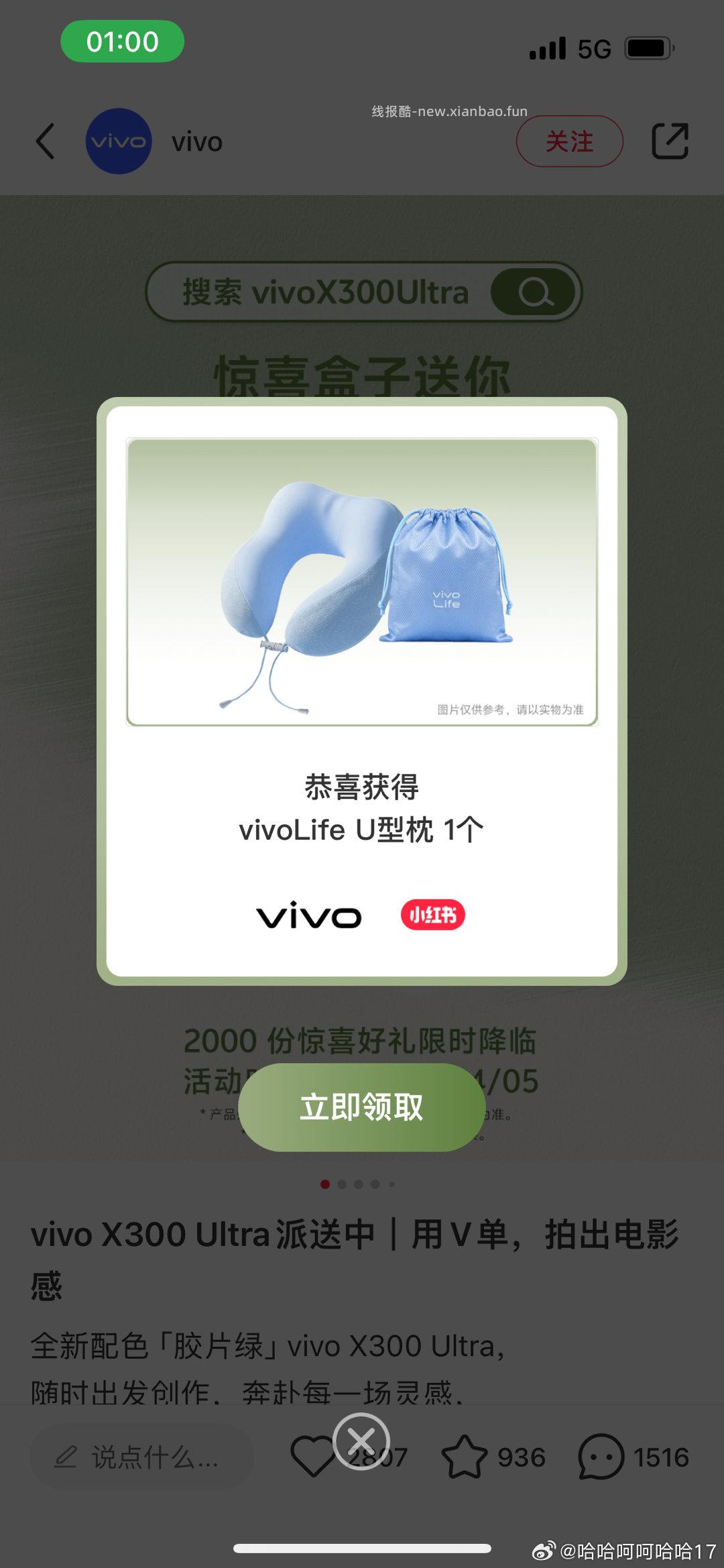Open the 线报酷 watermark link area
Screen dimensions: 724x1568
(449, 111)
